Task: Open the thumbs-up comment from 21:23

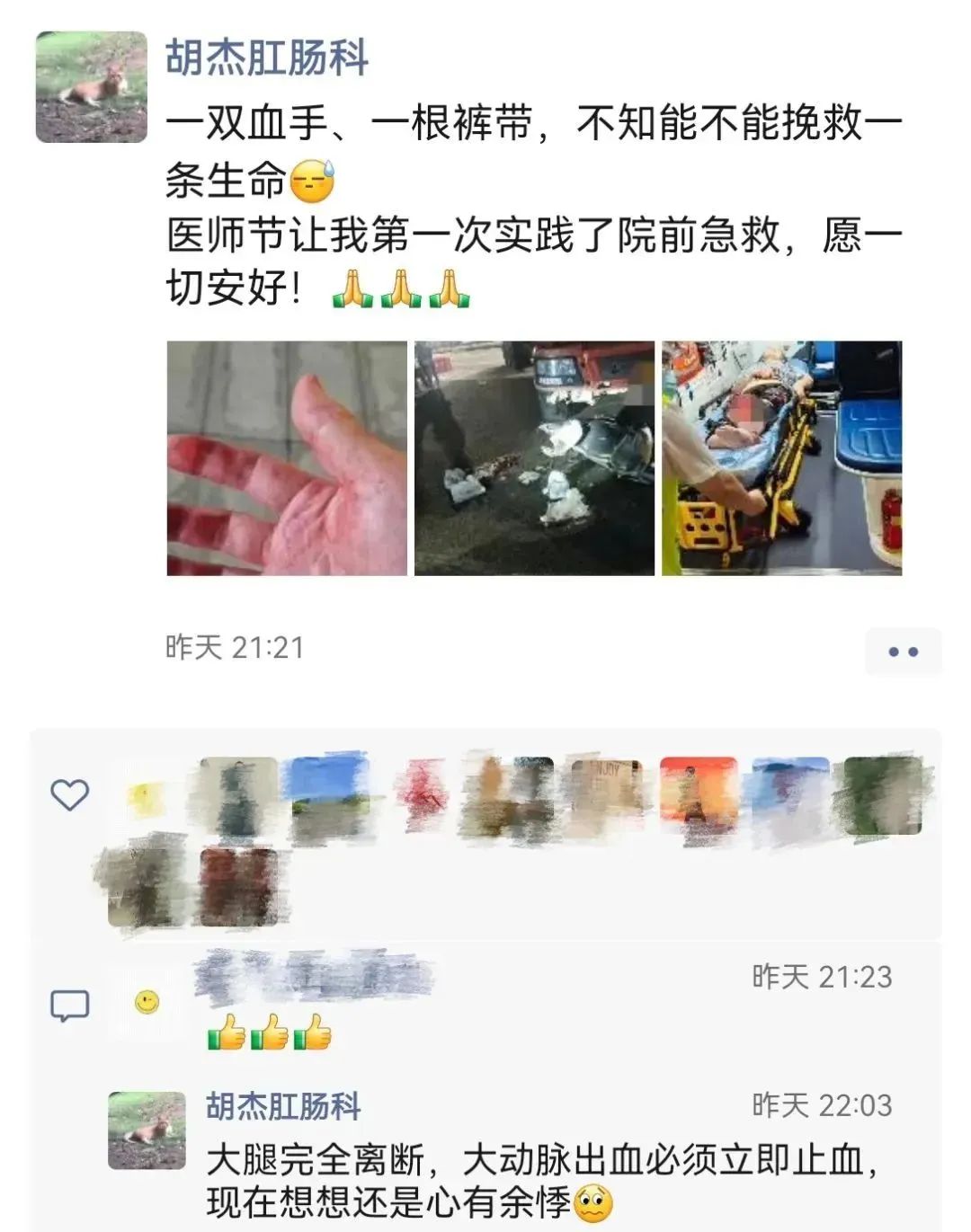Action: (270, 1033)
